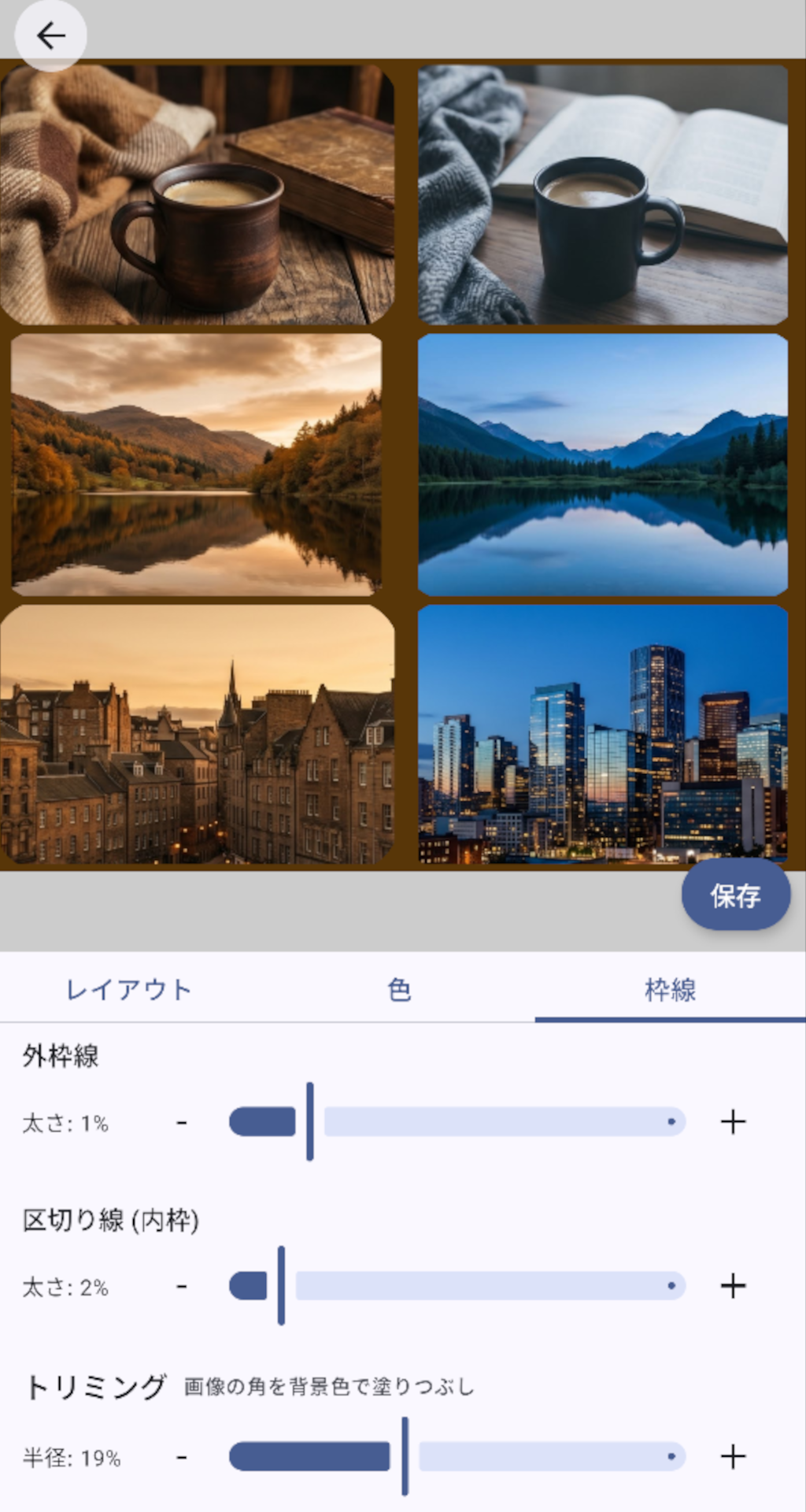The height and width of the screenshot is (1512, 806).
Task: Select the autumn lake landscape photo
Action: 197,465
